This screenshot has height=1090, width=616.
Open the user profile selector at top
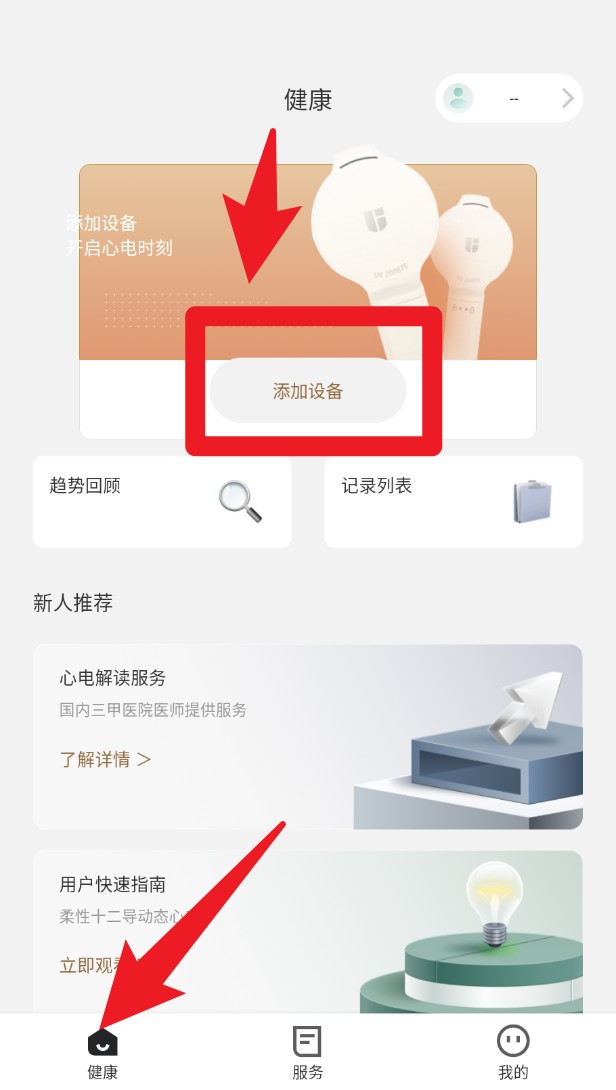coord(509,99)
